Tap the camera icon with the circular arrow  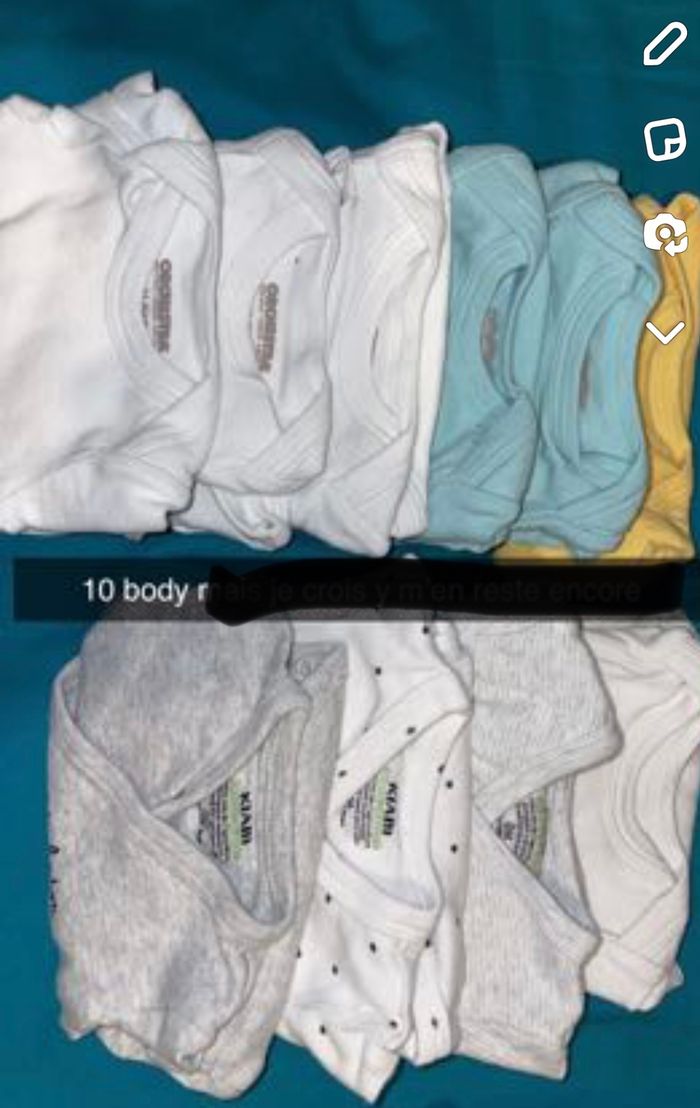pyautogui.click(x=667, y=236)
